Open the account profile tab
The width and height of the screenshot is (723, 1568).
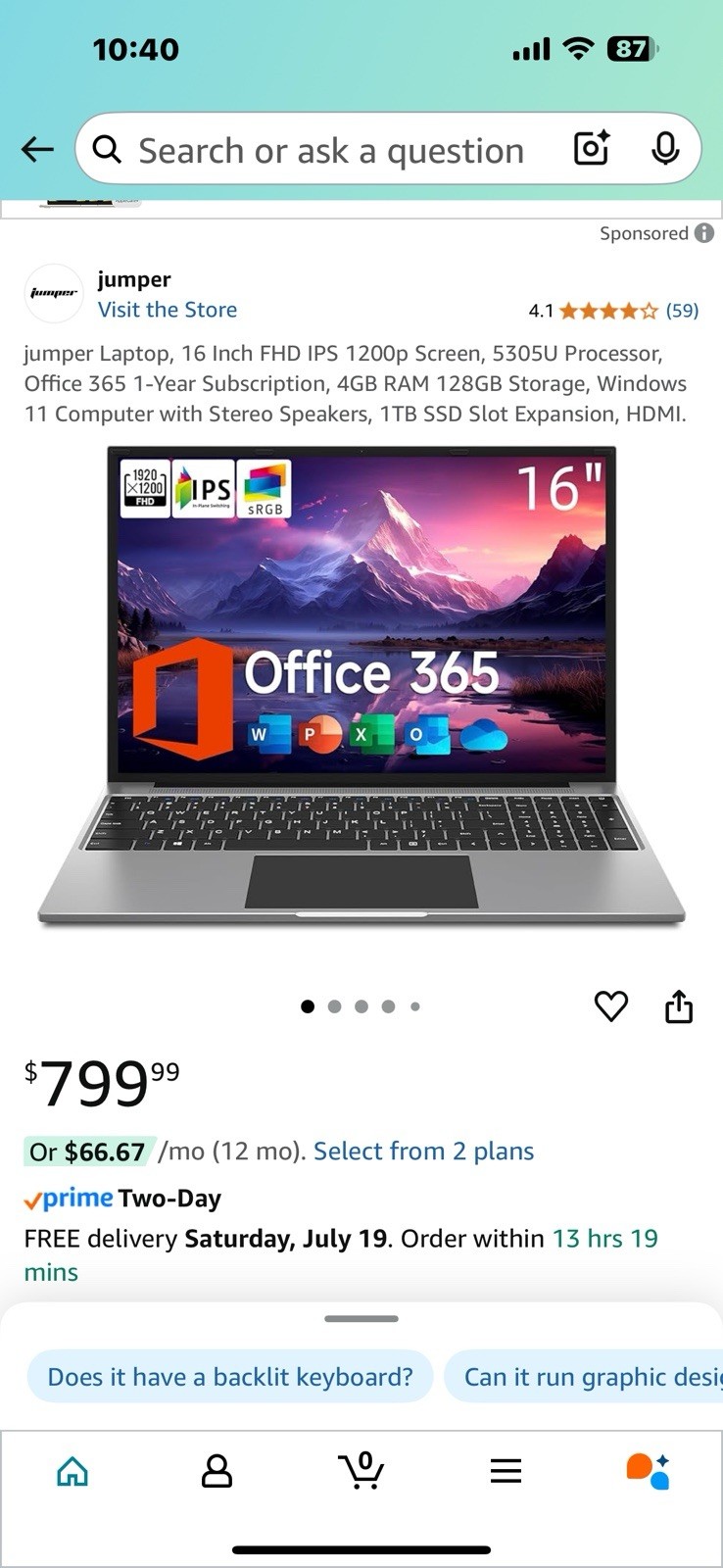point(217,1471)
